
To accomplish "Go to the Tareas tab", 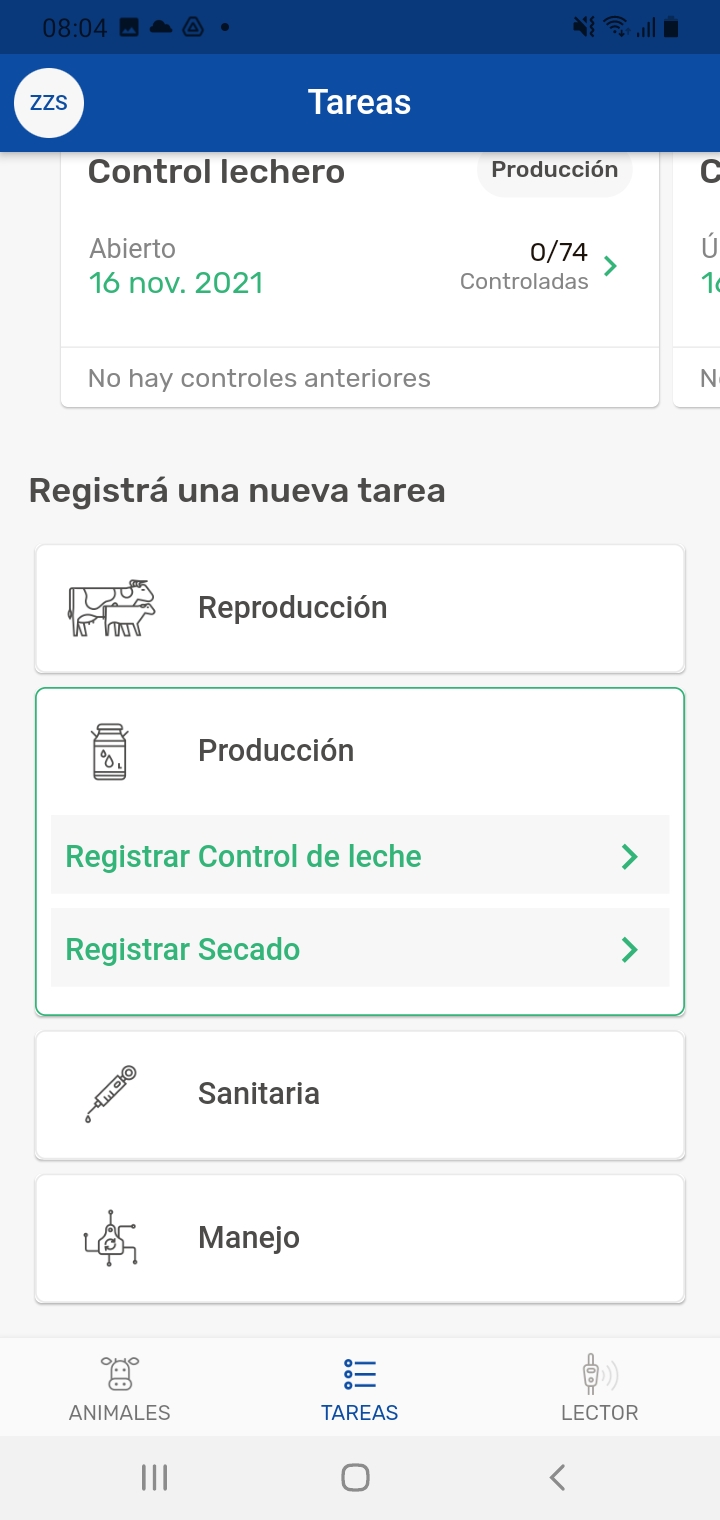I will click(x=360, y=1389).
